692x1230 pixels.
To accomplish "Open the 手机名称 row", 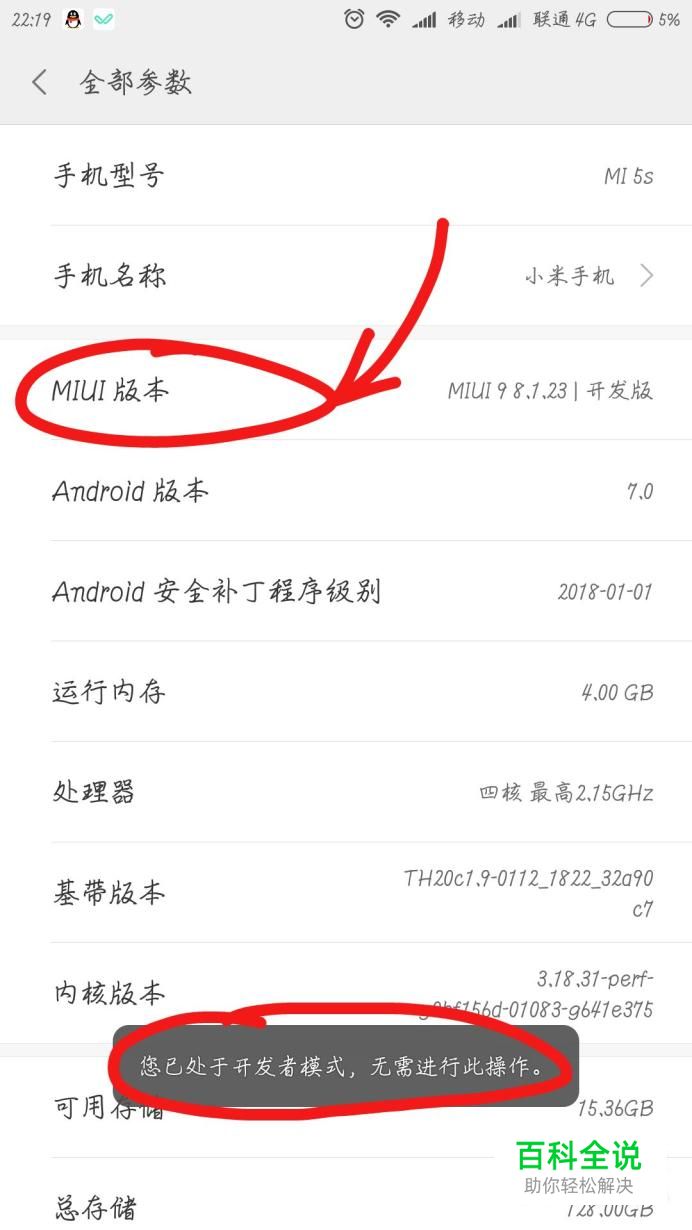I will (x=346, y=275).
